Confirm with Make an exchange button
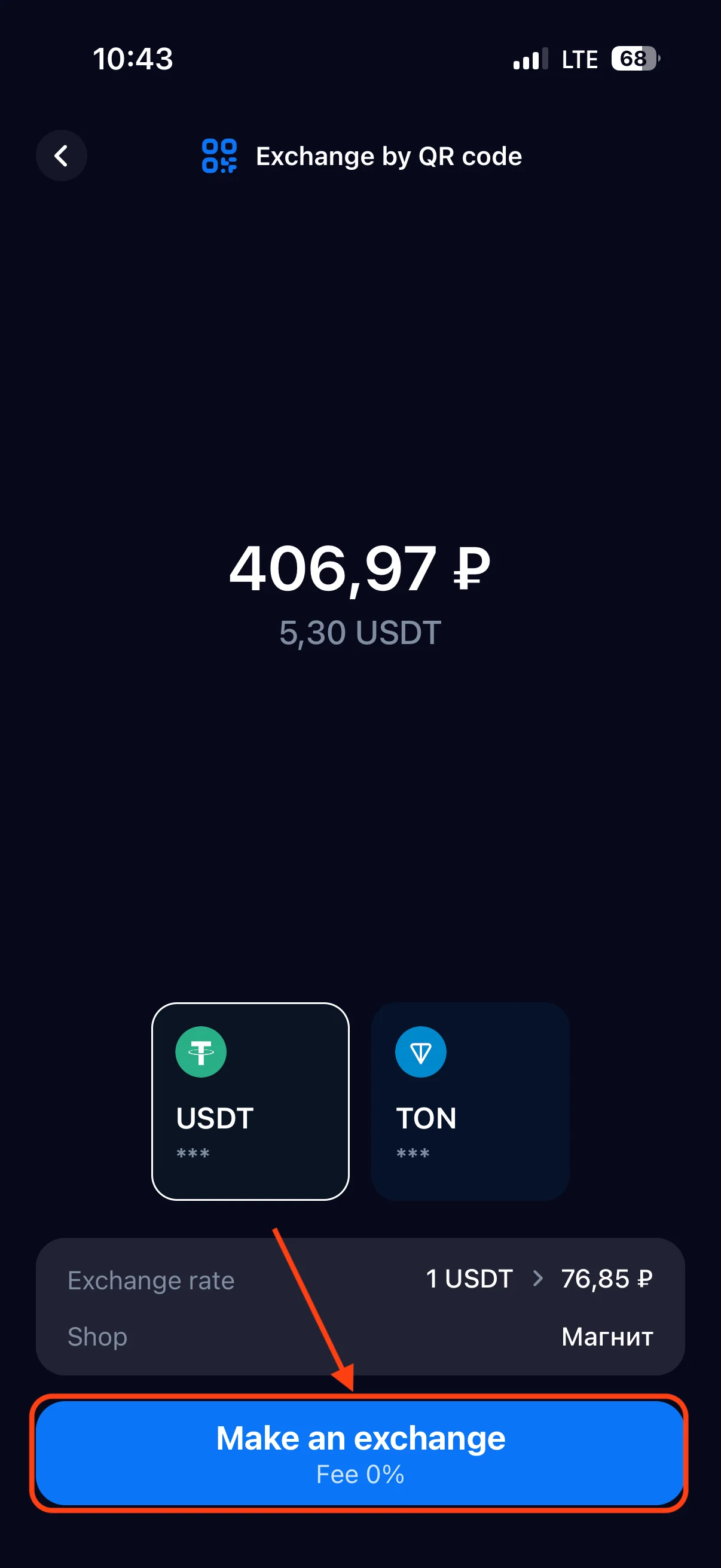Viewport: 721px width, 1568px height. pos(359,1453)
